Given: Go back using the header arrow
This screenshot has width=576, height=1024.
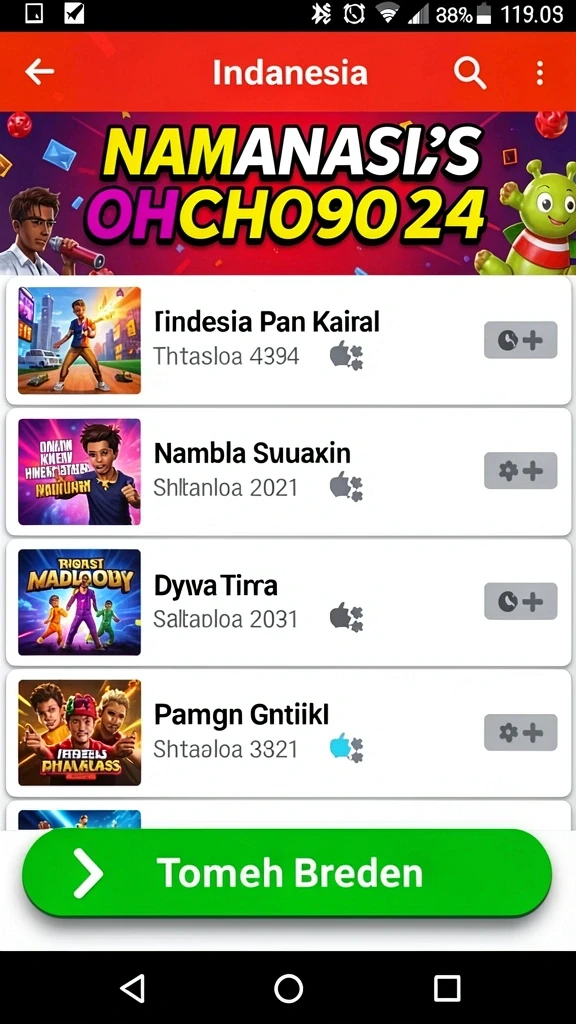Looking at the screenshot, I should pyautogui.click(x=39, y=72).
